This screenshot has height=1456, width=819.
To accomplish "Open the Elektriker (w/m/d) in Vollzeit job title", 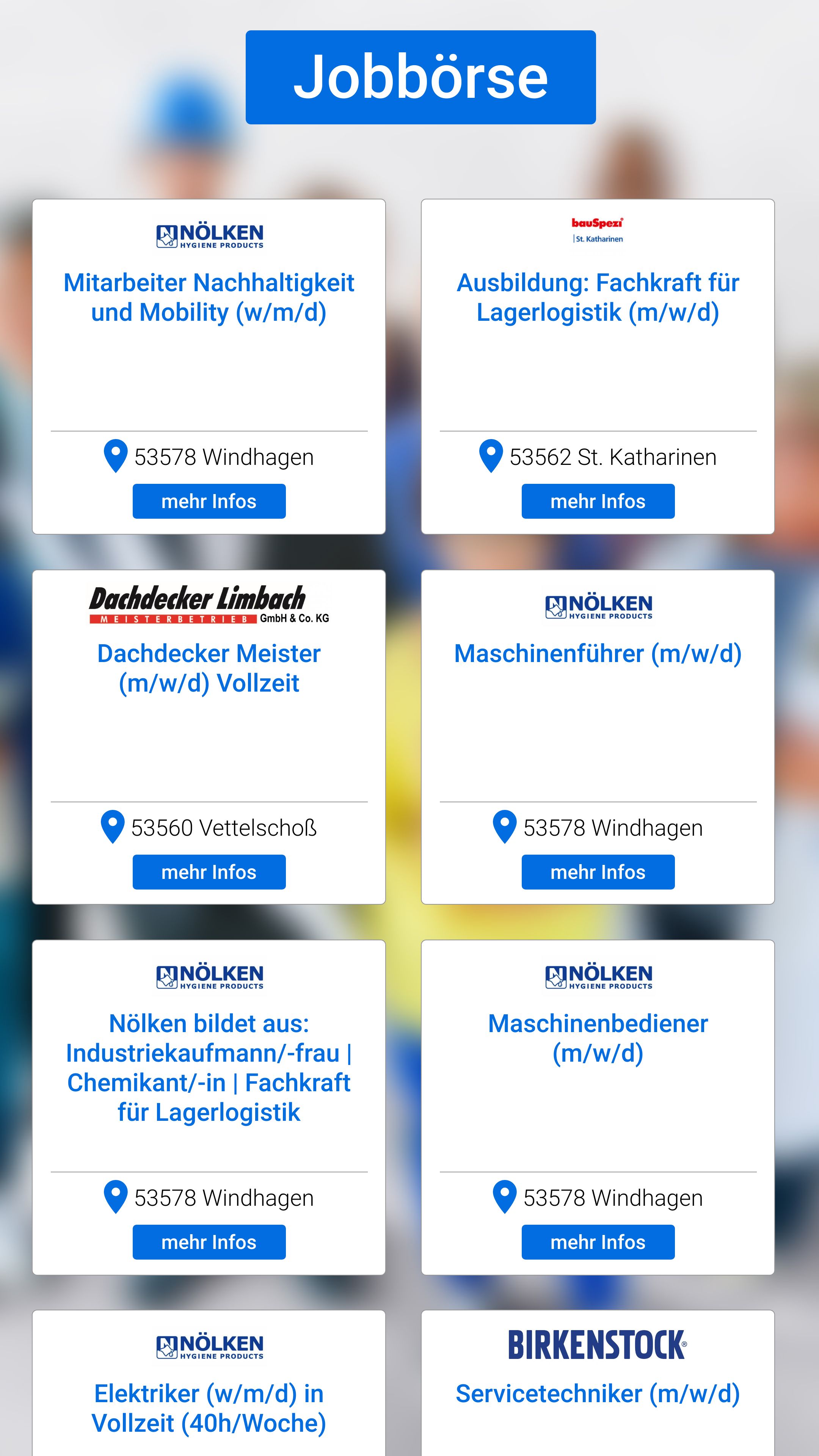I will (x=209, y=1408).
